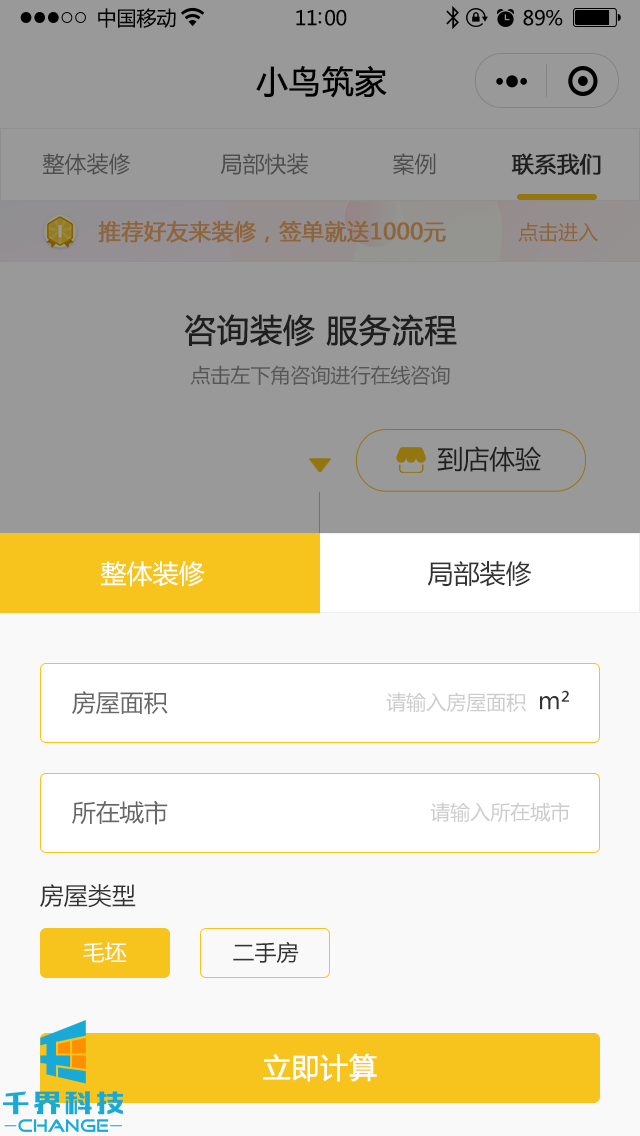Viewport: 640px width, 1136px height.
Task: Close the mini program with circle icon
Action: point(582,81)
